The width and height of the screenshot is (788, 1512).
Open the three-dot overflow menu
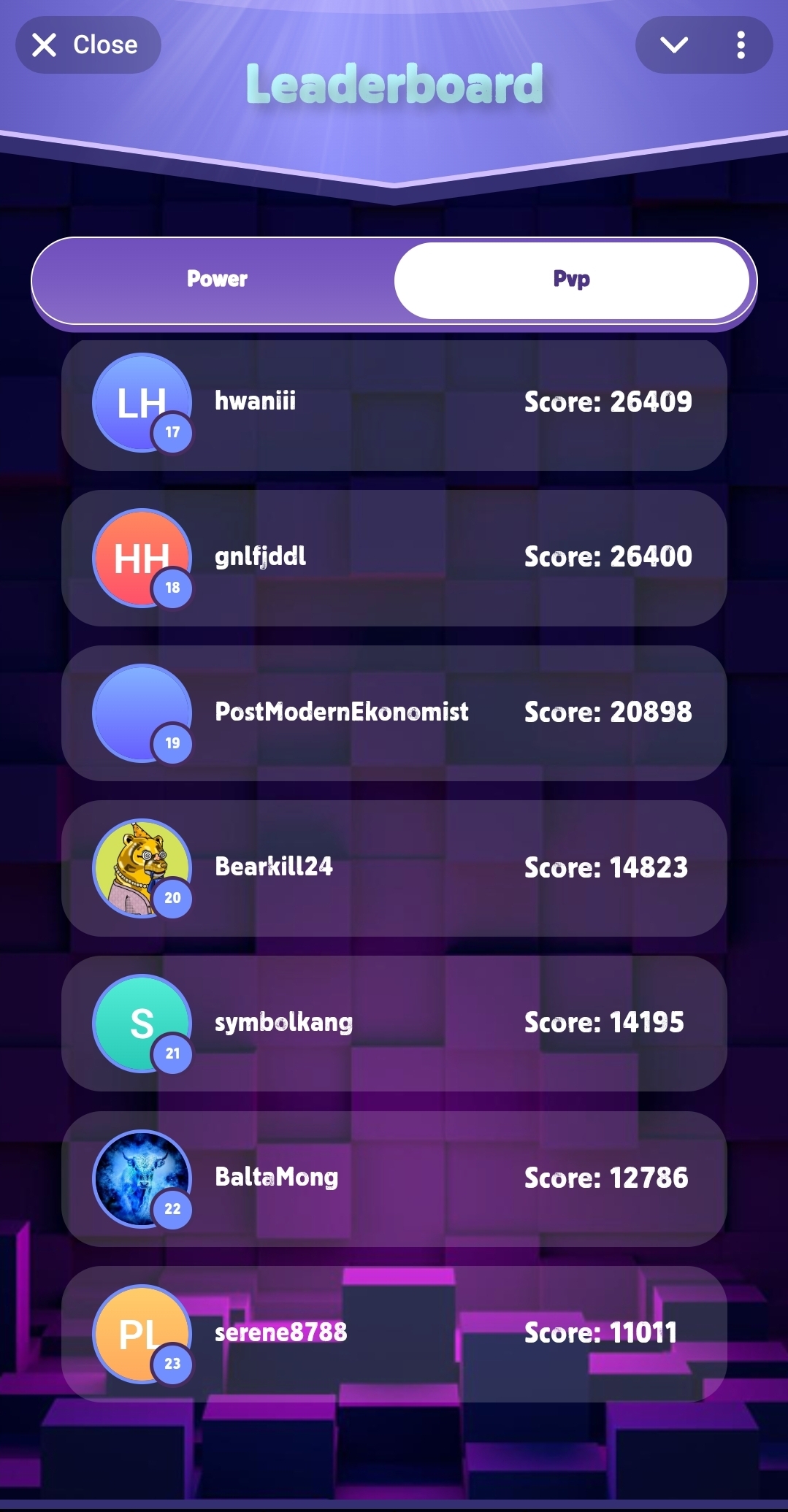(741, 45)
